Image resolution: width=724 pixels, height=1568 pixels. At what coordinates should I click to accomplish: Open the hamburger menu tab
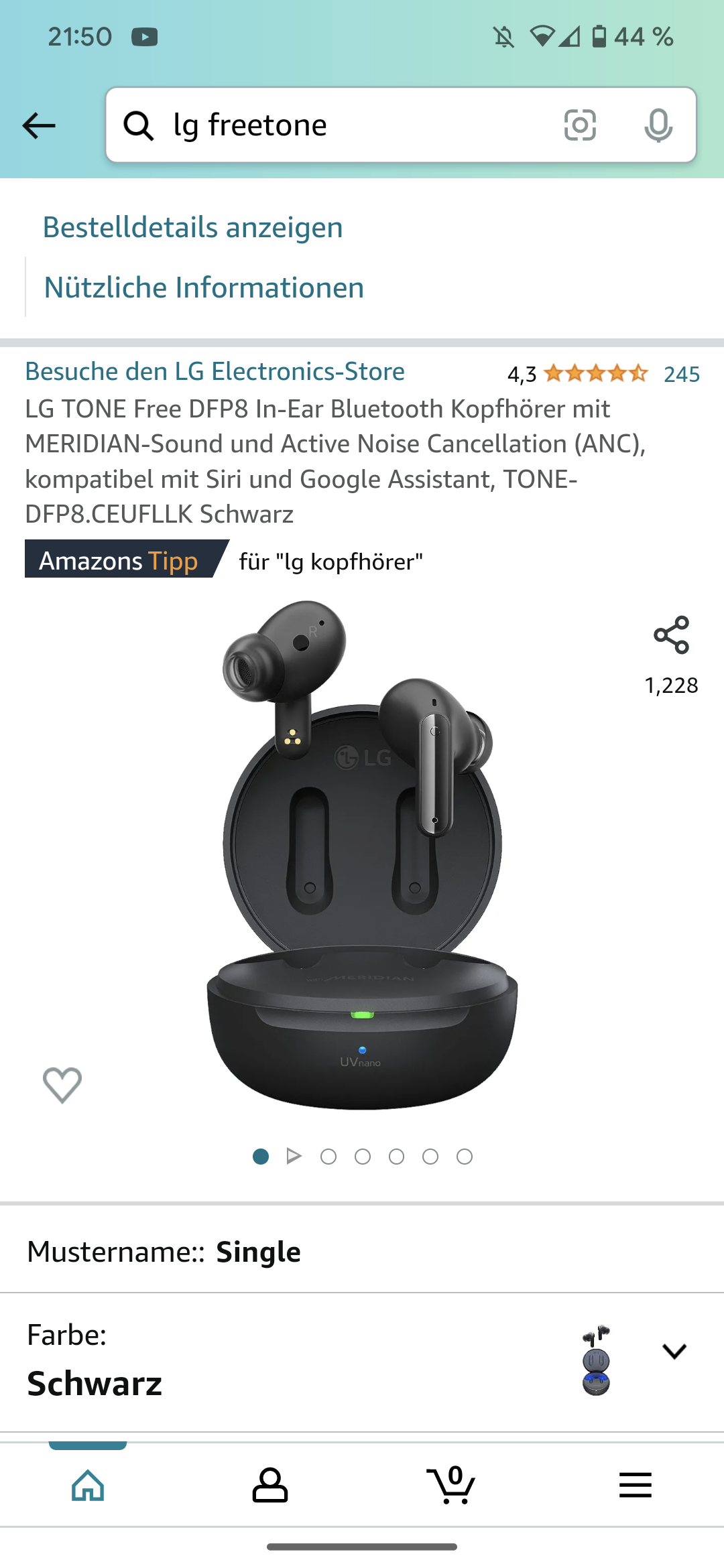(636, 1485)
